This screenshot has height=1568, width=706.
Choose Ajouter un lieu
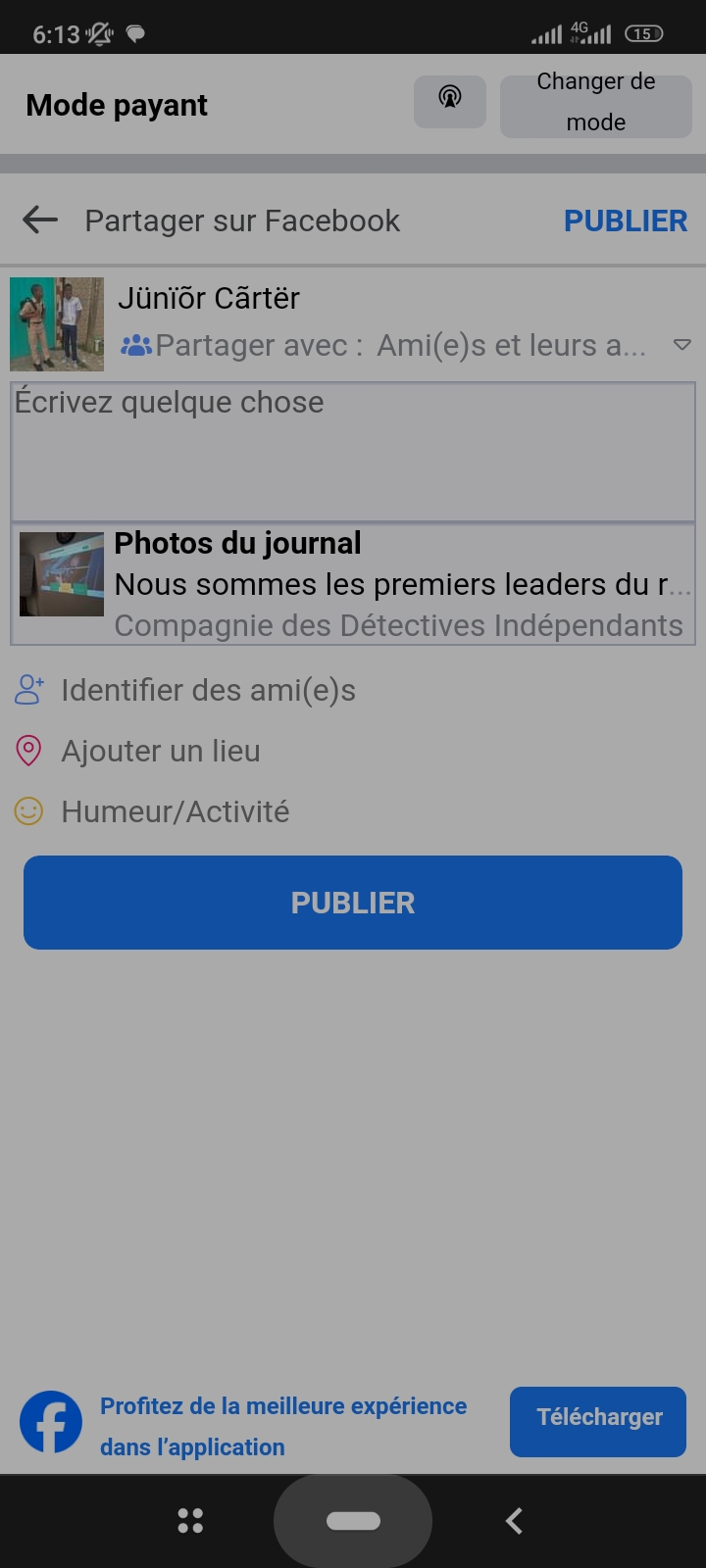tap(161, 752)
